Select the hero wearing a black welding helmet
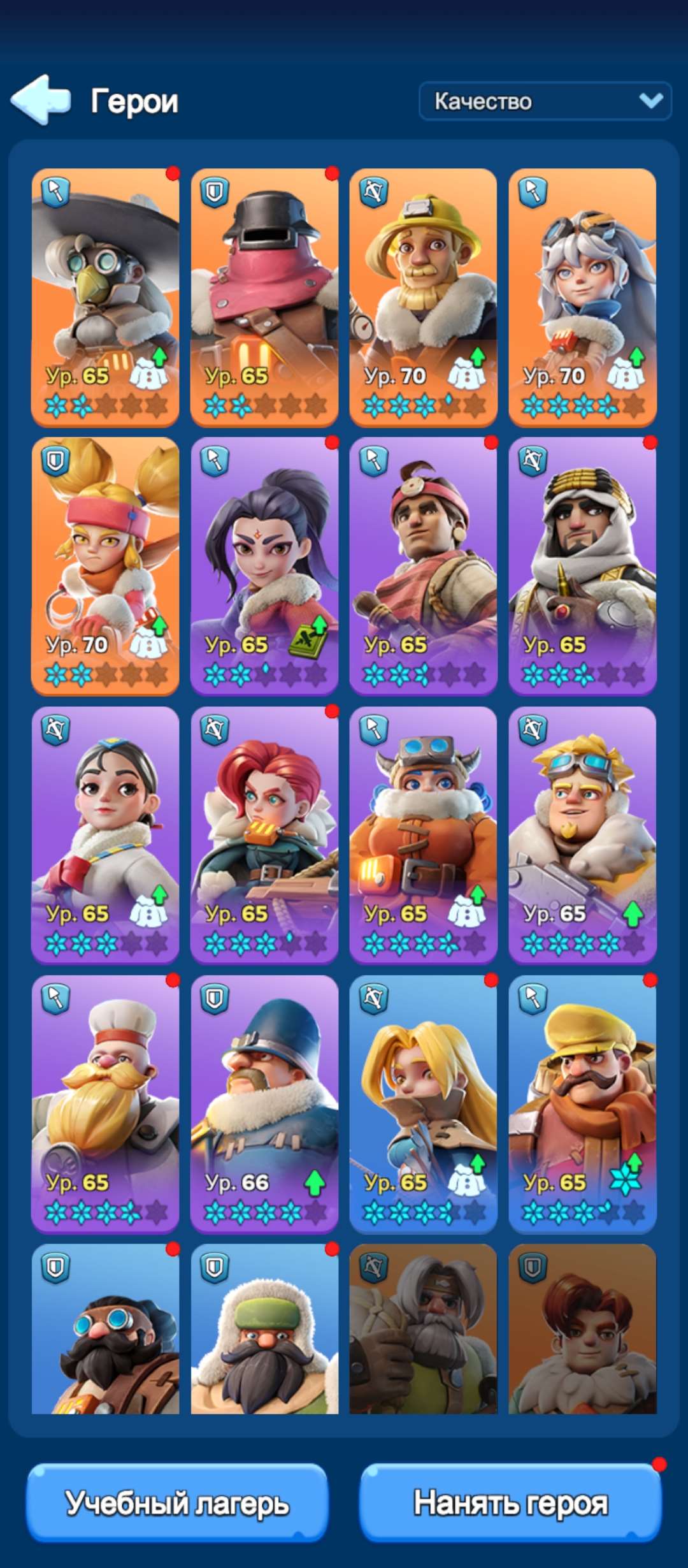 [264, 297]
